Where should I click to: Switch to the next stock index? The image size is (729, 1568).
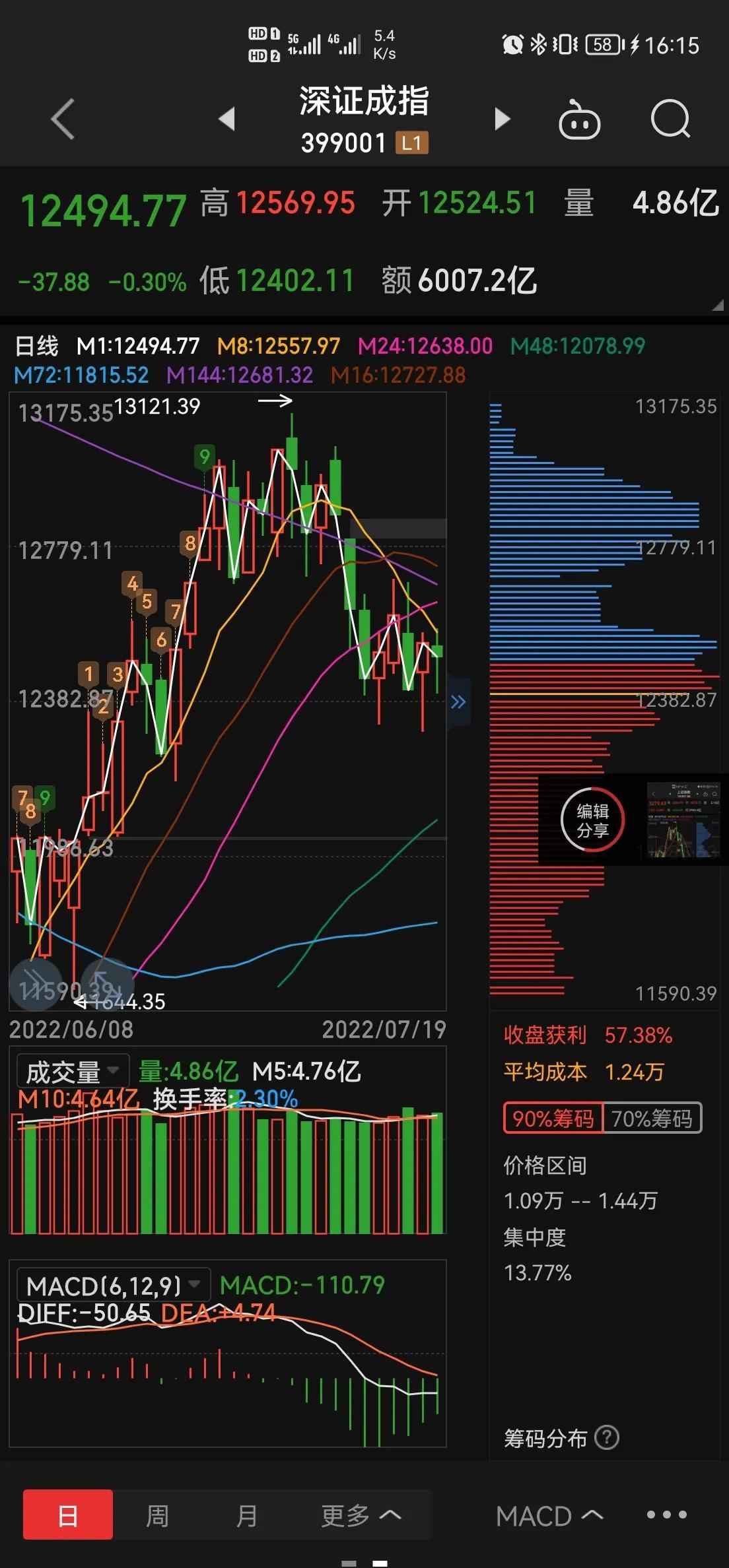click(x=503, y=119)
